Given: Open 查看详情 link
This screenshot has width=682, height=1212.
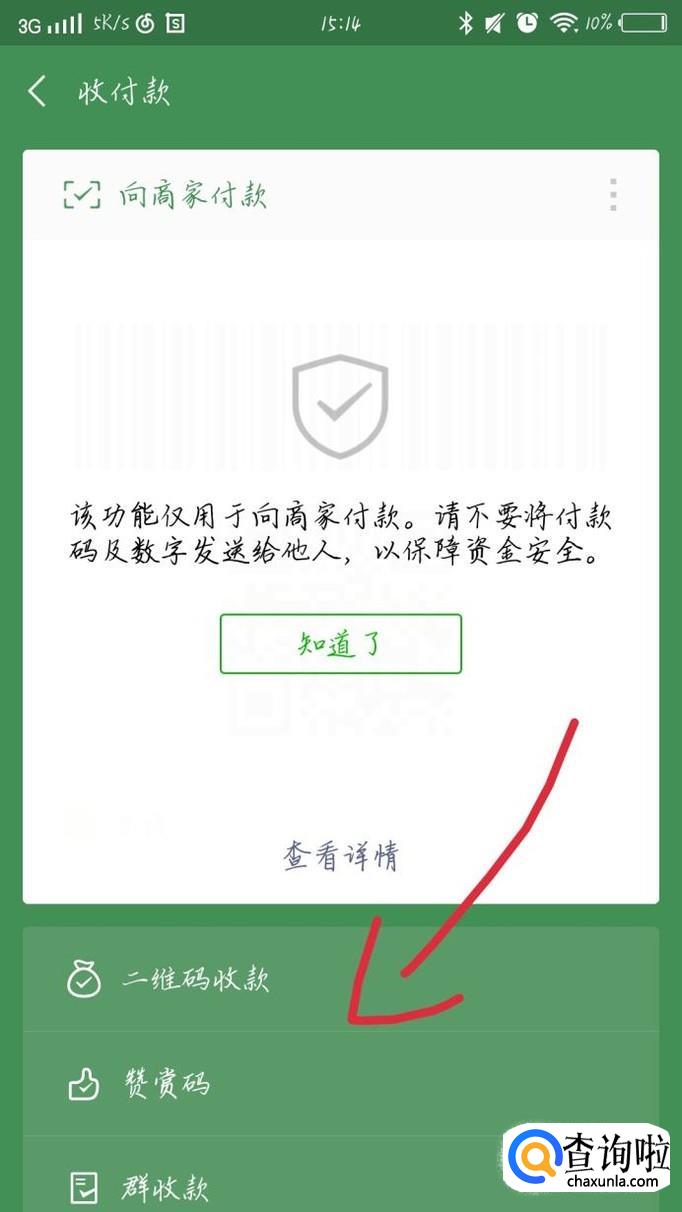Looking at the screenshot, I should tap(340, 856).
